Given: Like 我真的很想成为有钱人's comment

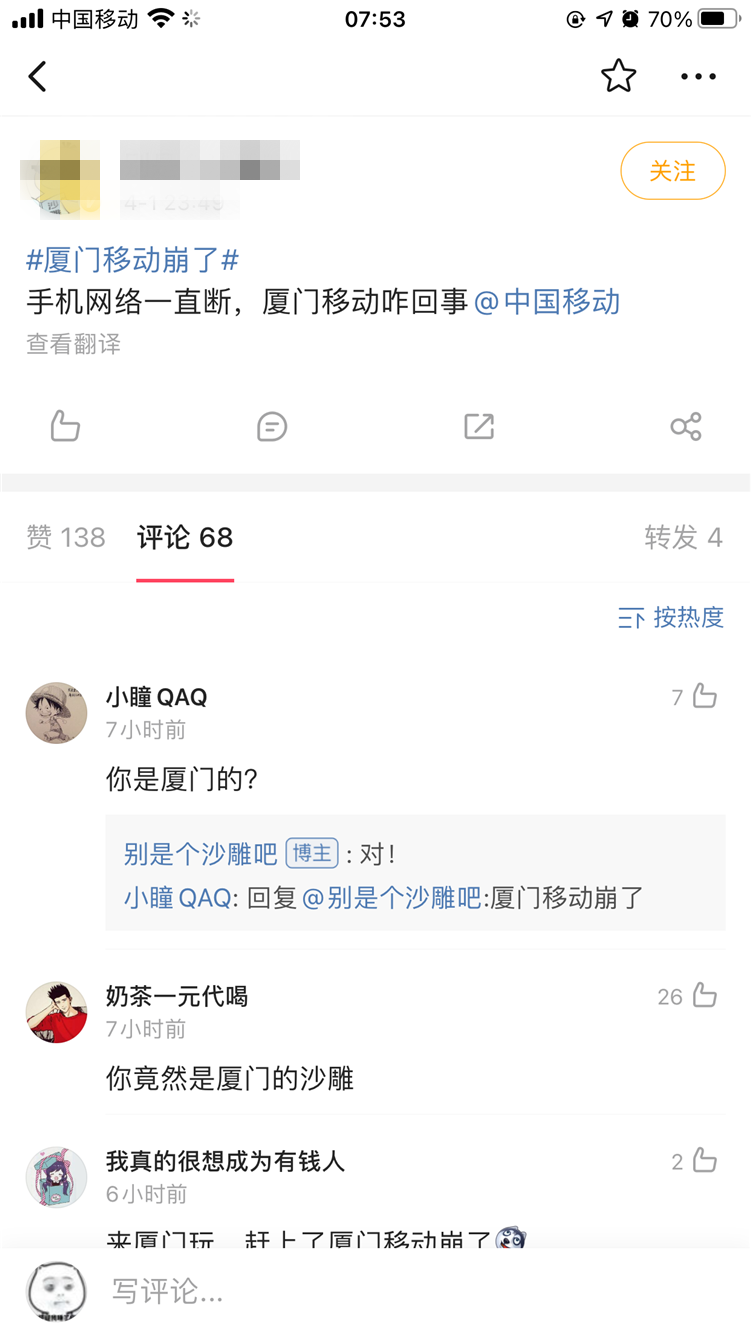Looking at the screenshot, I should click(x=704, y=1161).
